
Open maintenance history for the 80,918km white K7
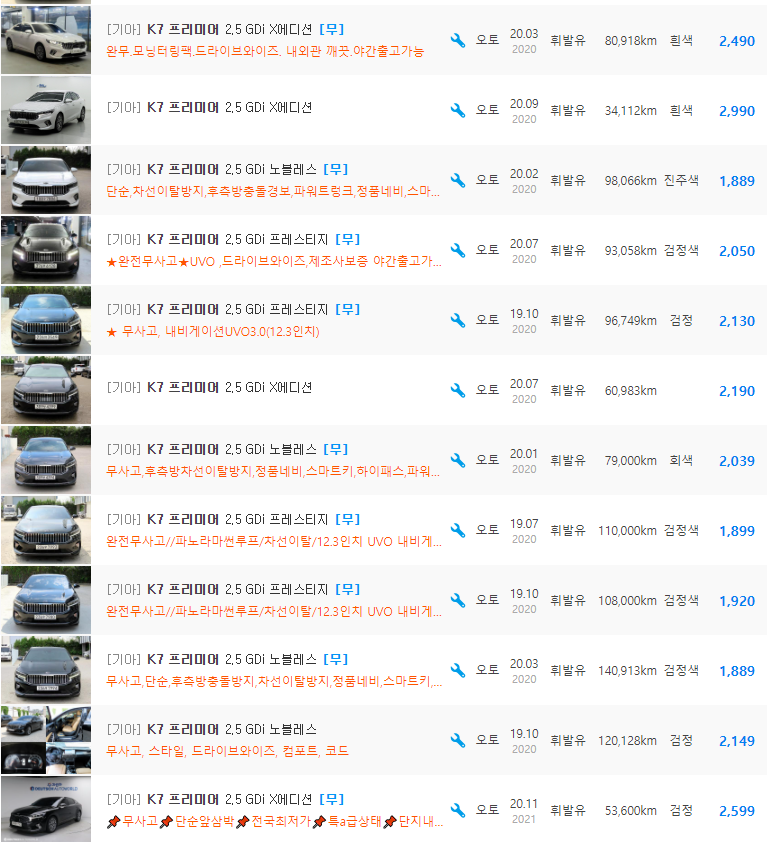[457, 40]
